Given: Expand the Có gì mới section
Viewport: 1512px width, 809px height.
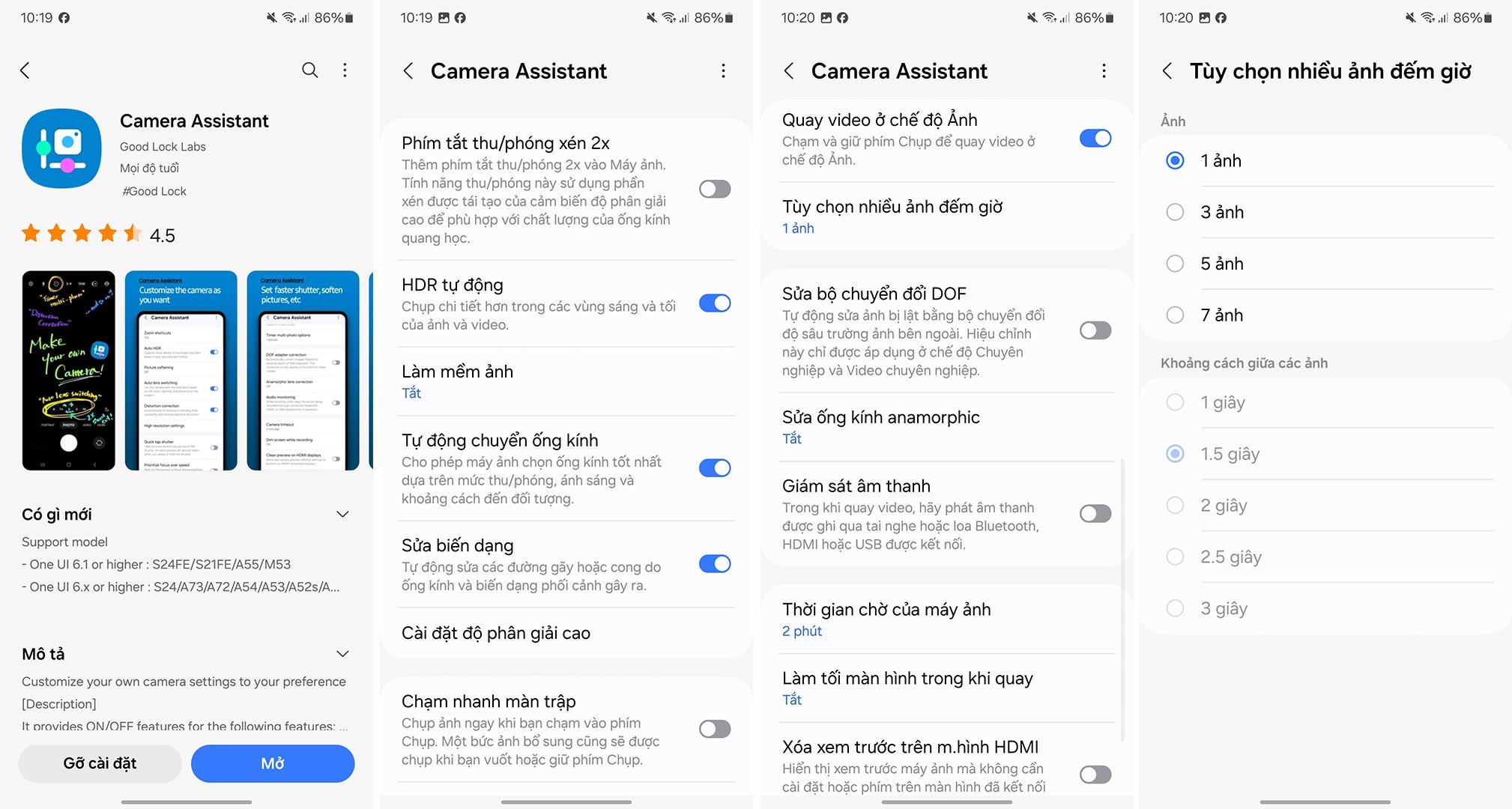Looking at the screenshot, I should click(342, 515).
